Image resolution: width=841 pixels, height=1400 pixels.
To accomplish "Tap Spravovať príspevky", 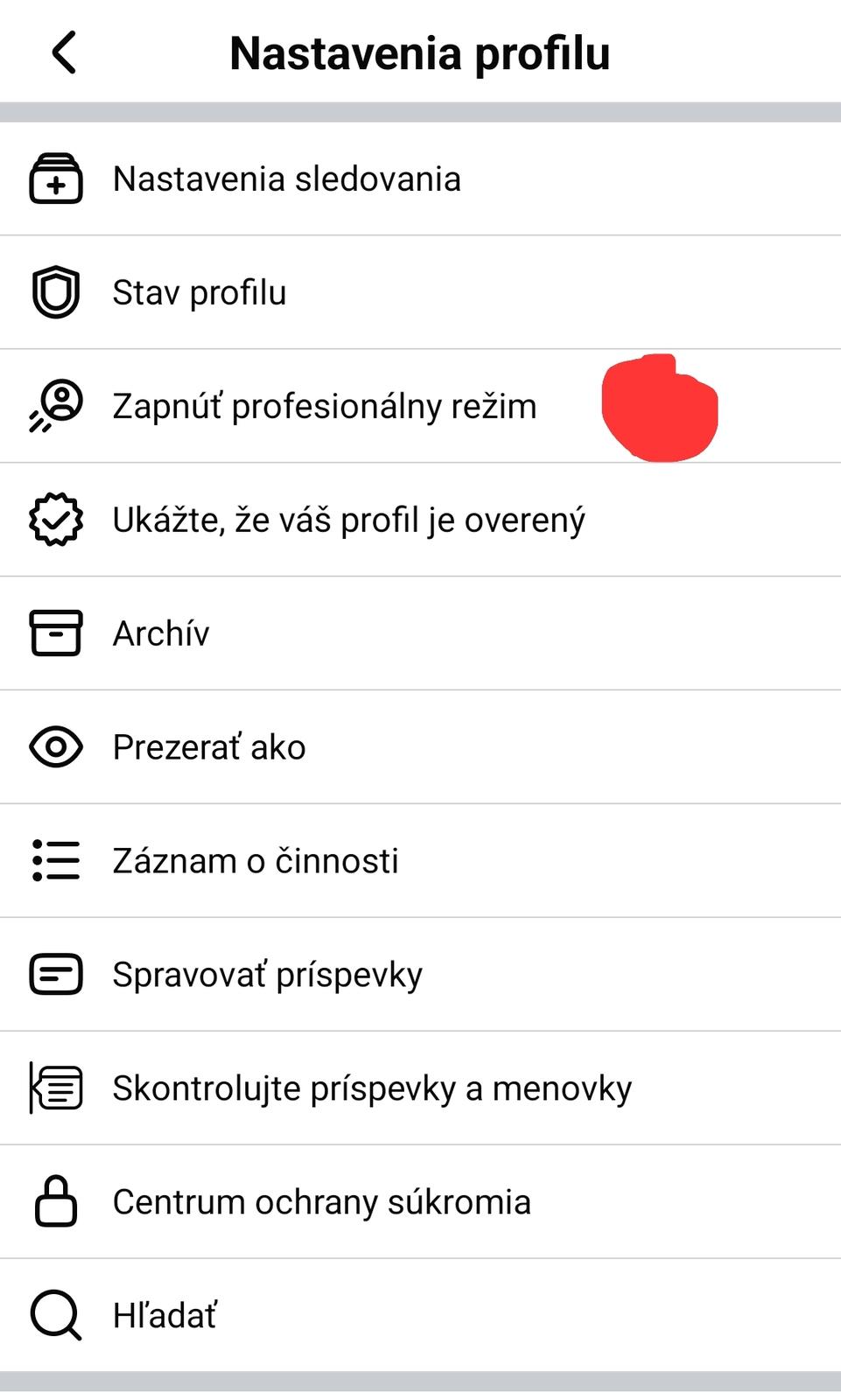I will pyautogui.click(x=267, y=976).
